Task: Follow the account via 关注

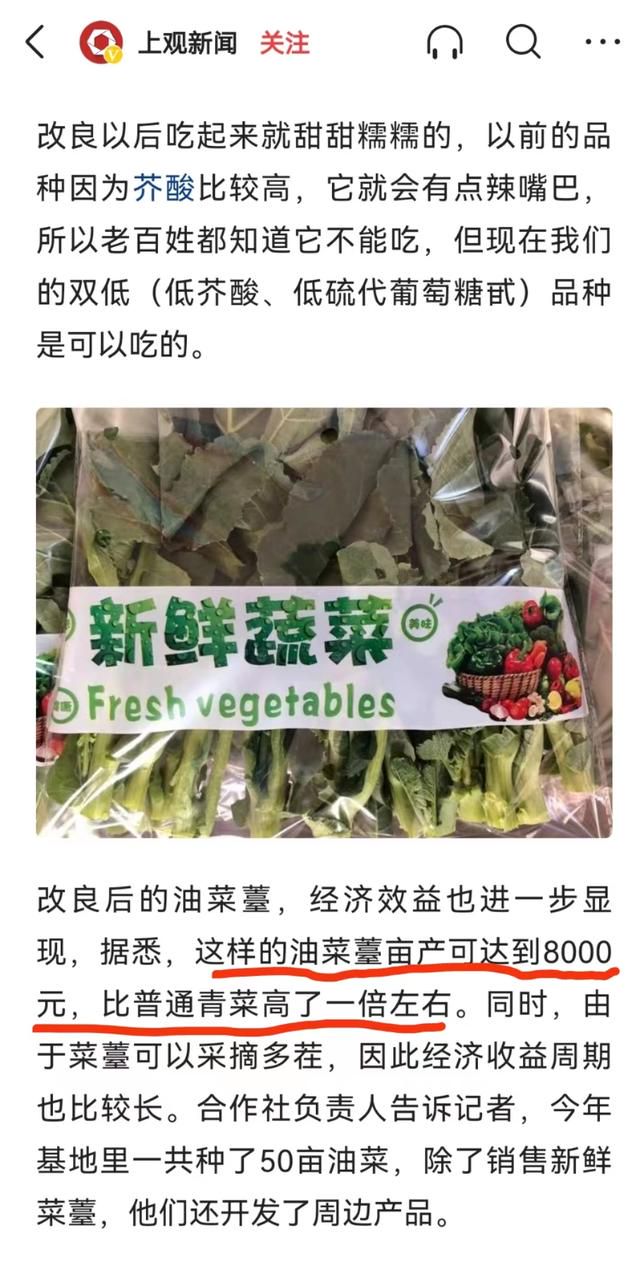Action: 285,43
